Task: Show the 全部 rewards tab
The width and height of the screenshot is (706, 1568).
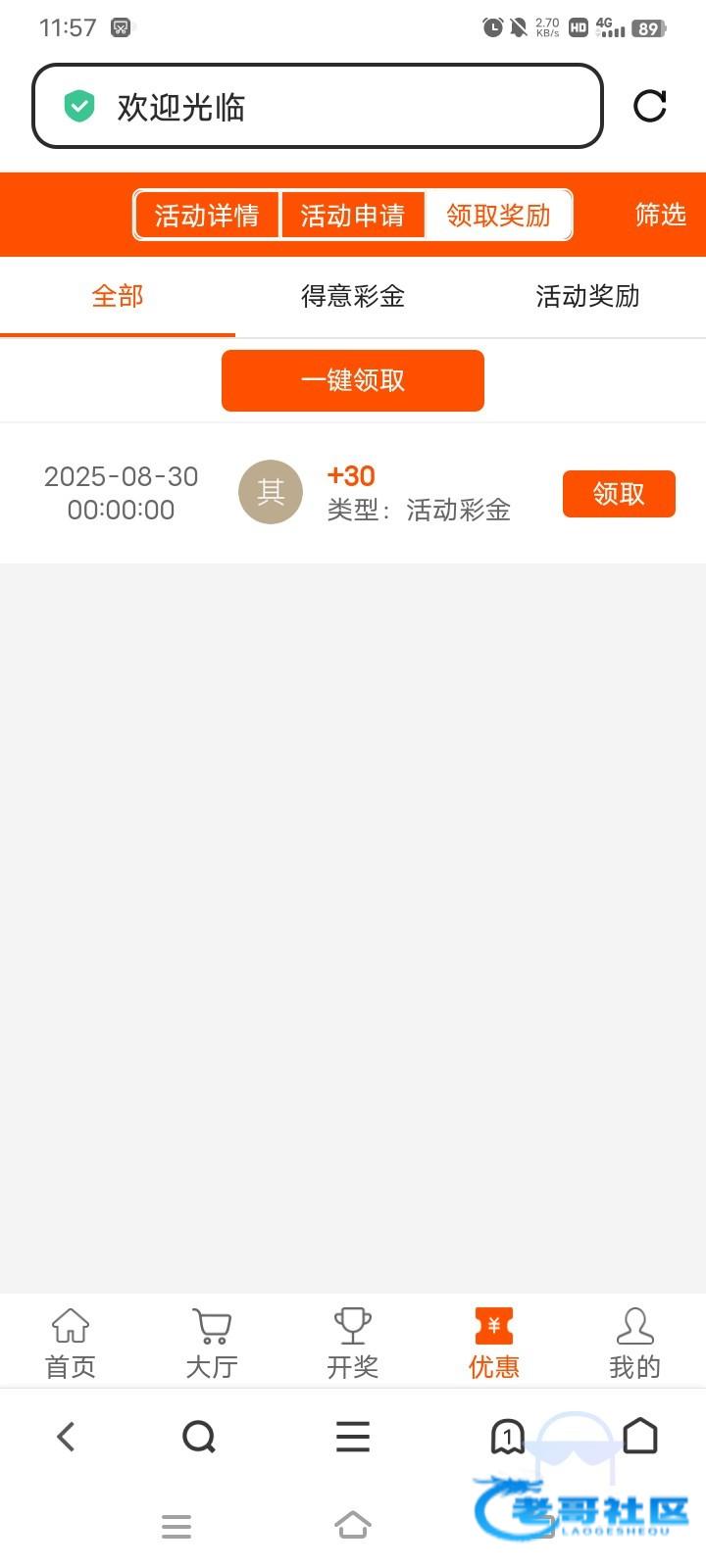Action: tap(118, 296)
